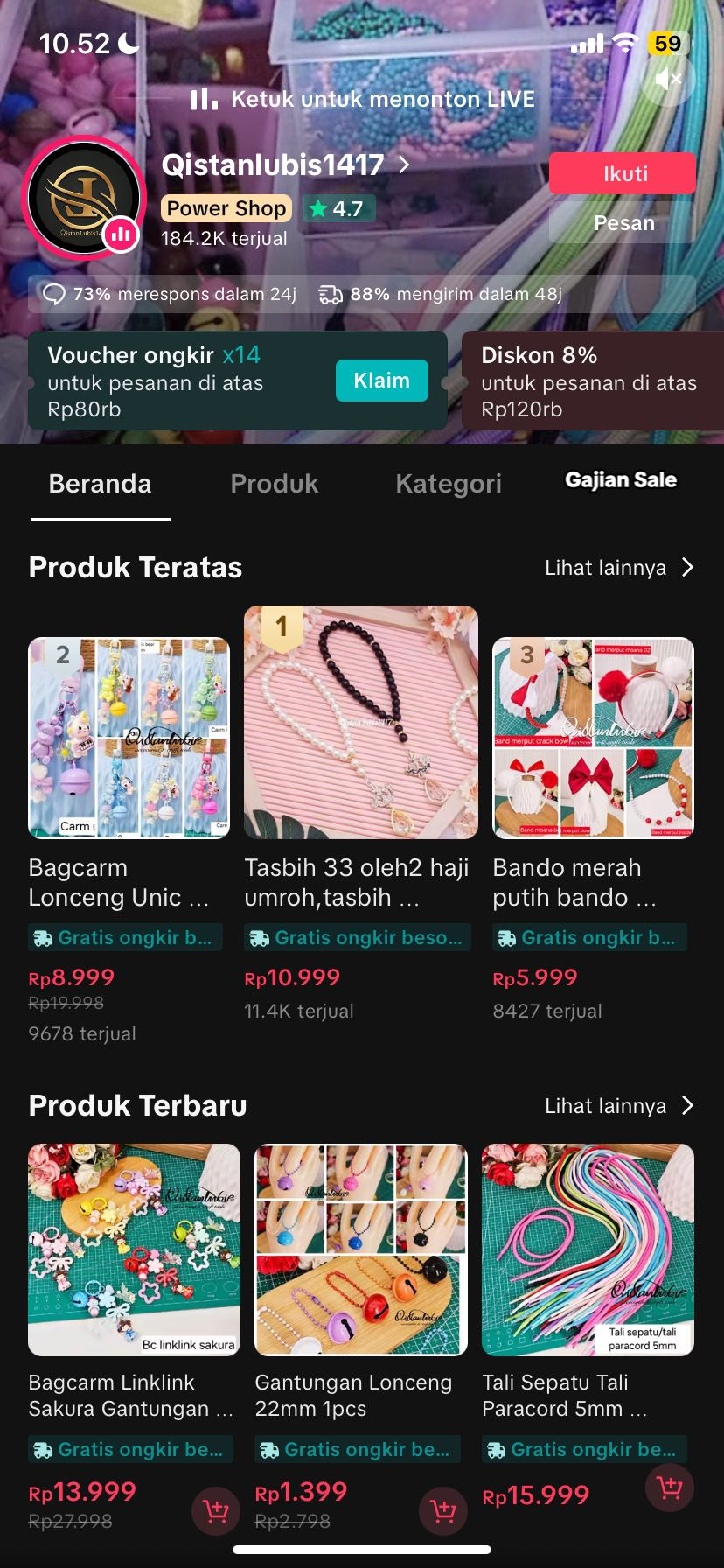See more under Produk Terbaru

[x=618, y=1106]
